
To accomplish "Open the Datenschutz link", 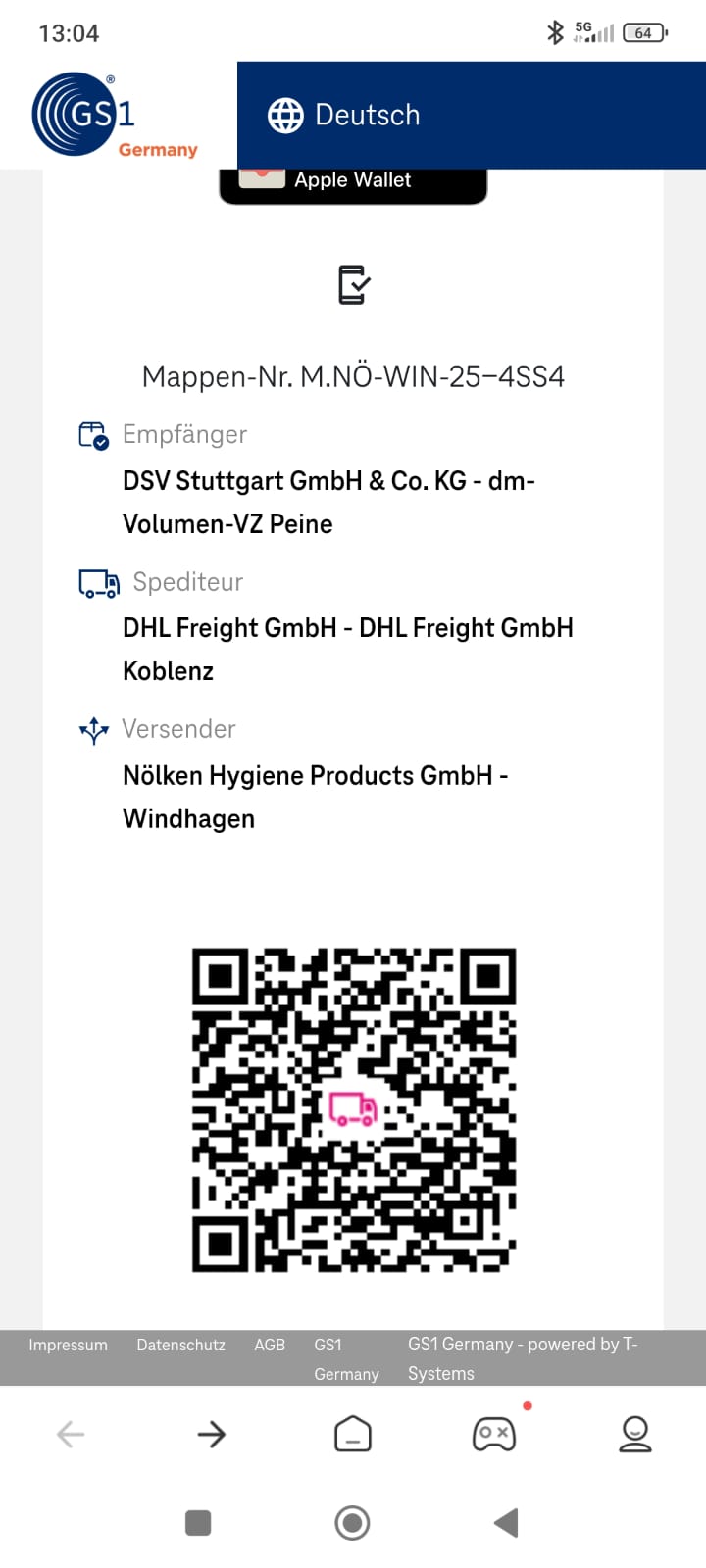I will [x=180, y=1345].
